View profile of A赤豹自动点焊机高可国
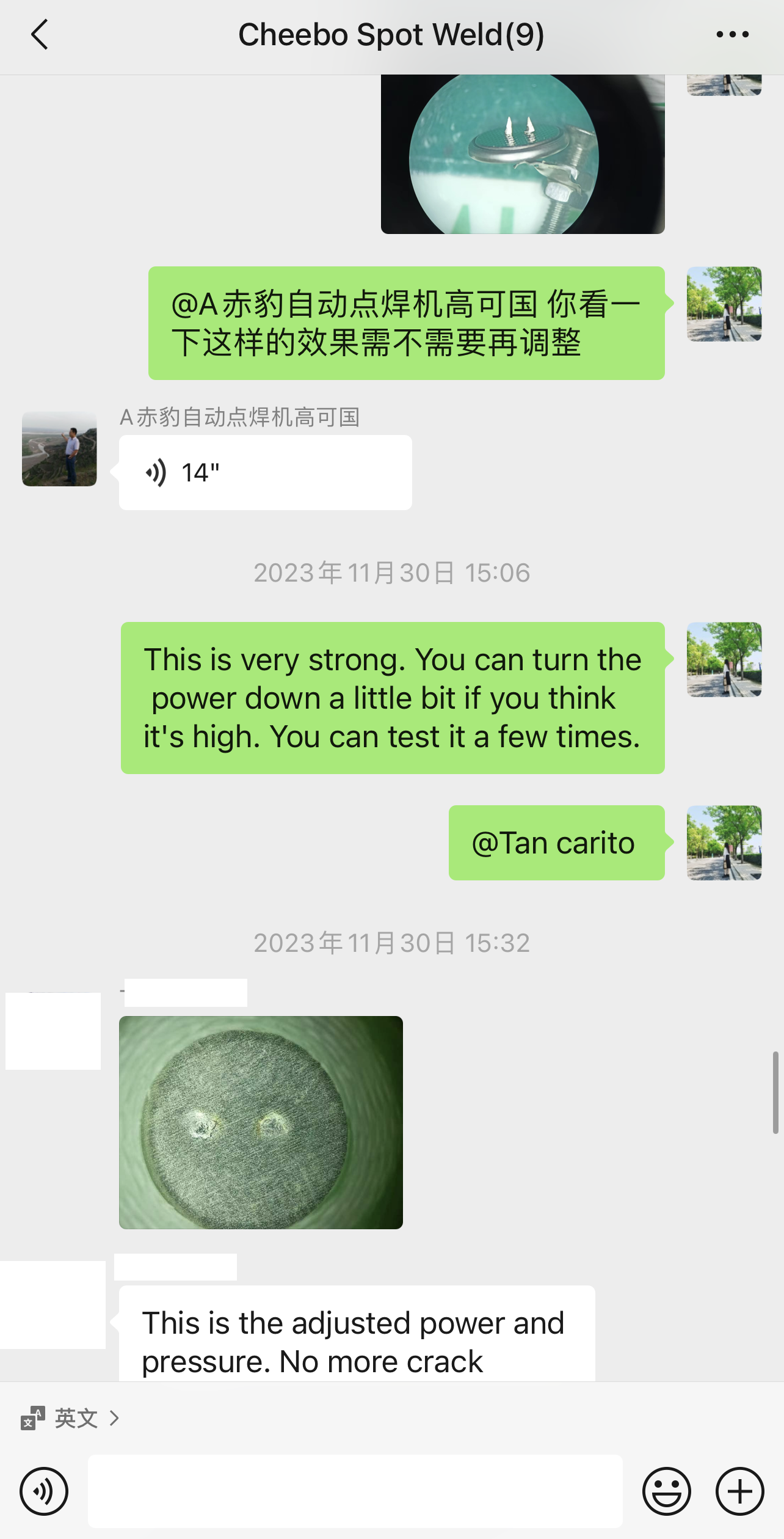Image resolution: width=784 pixels, height=1539 pixels. (59, 449)
